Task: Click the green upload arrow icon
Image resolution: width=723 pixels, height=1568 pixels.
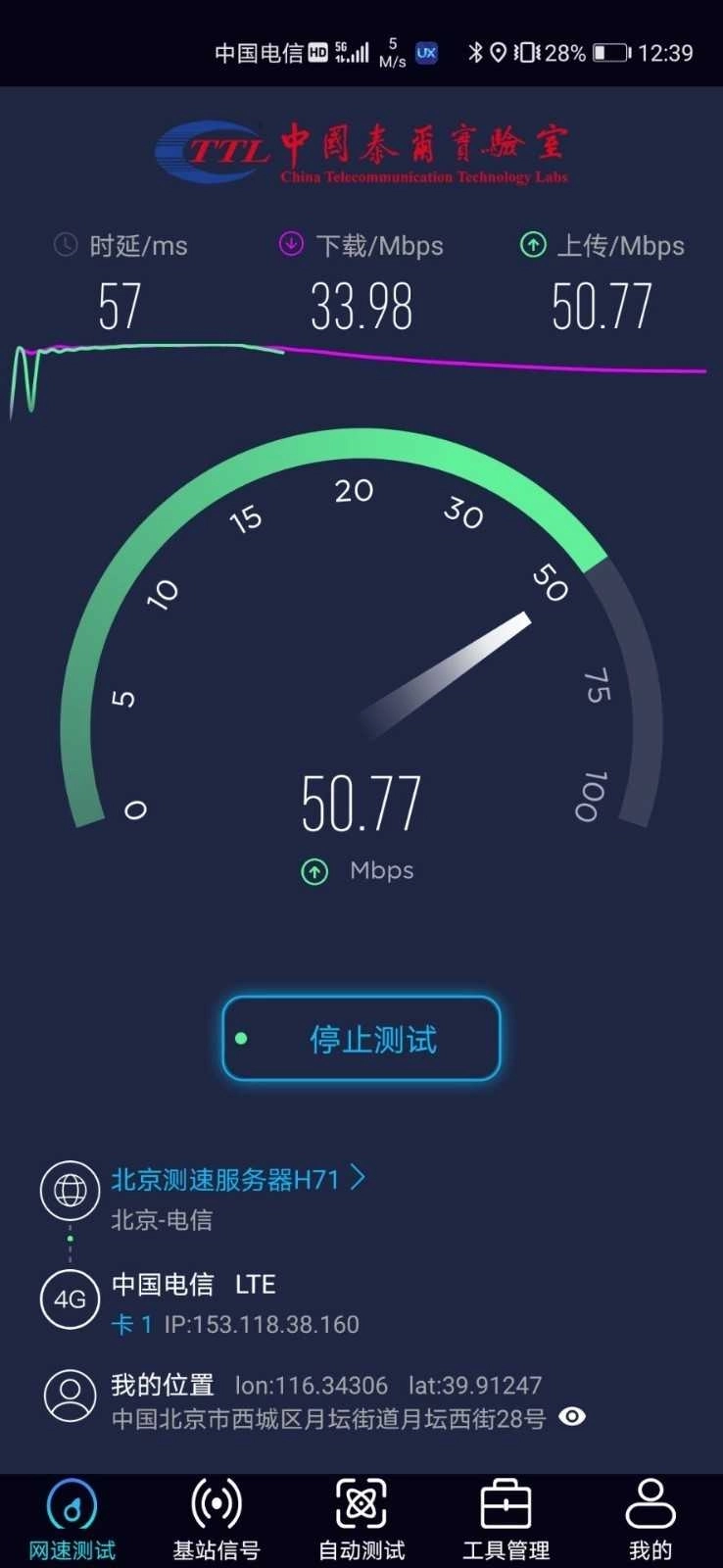Action: pyautogui.click(x=532, y=244)
